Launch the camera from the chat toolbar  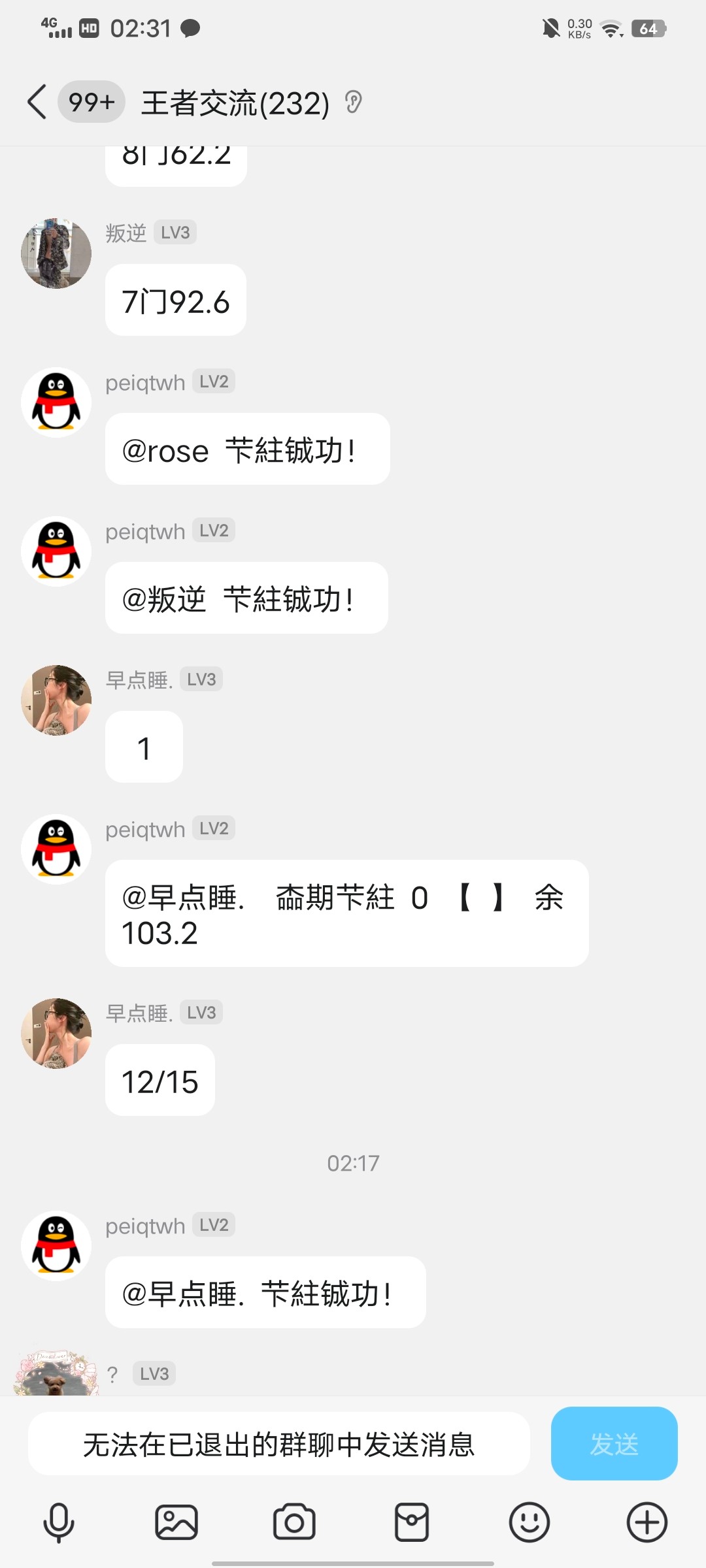[294, 1522]
